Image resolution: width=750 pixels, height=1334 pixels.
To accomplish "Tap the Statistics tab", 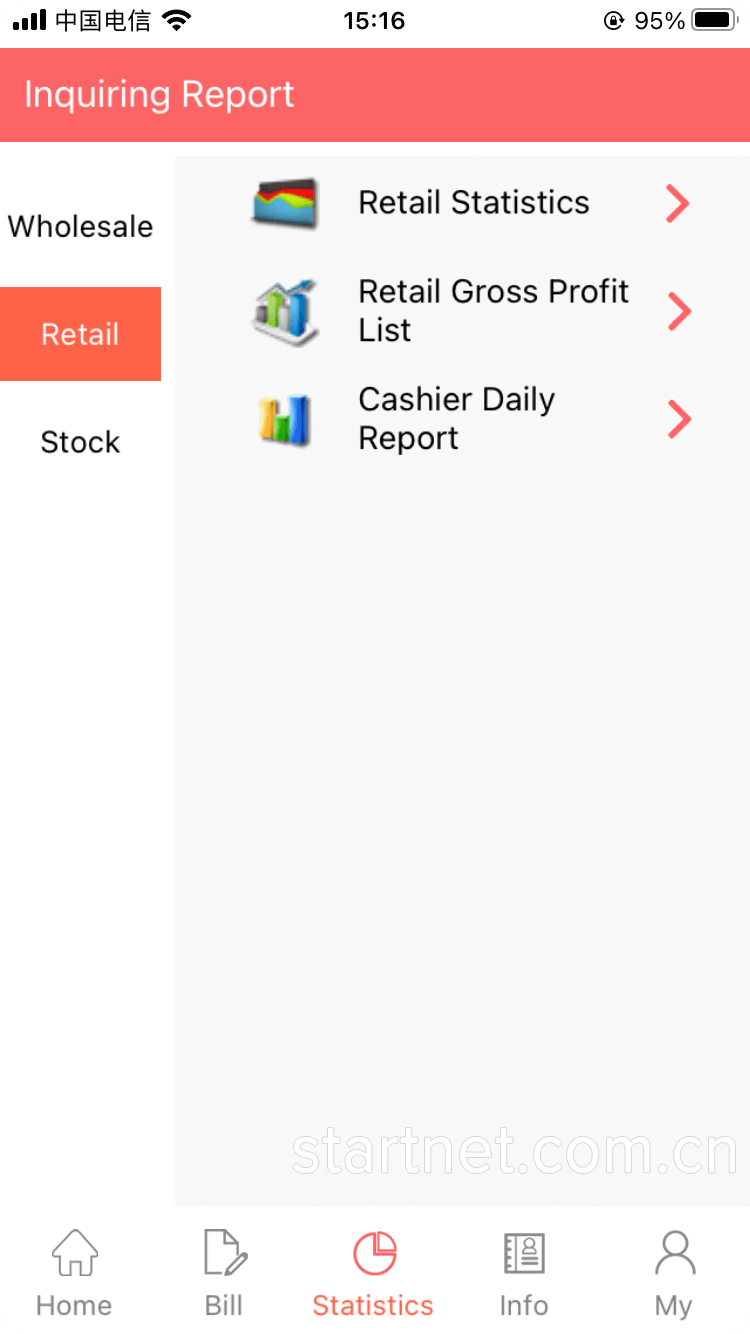I will point(374,1272).
